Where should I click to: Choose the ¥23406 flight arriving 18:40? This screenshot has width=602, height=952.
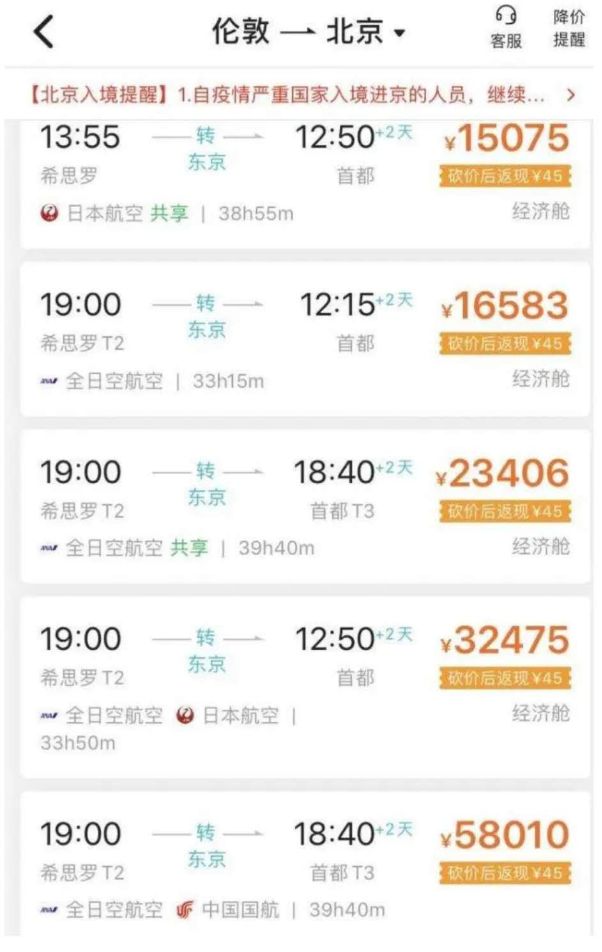pos(300,507)
